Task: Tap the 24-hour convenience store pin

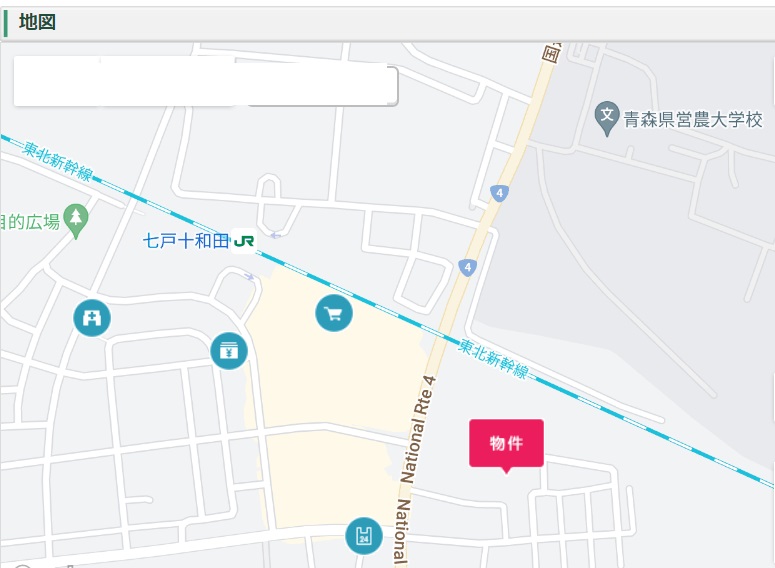Action: point(364,536)
